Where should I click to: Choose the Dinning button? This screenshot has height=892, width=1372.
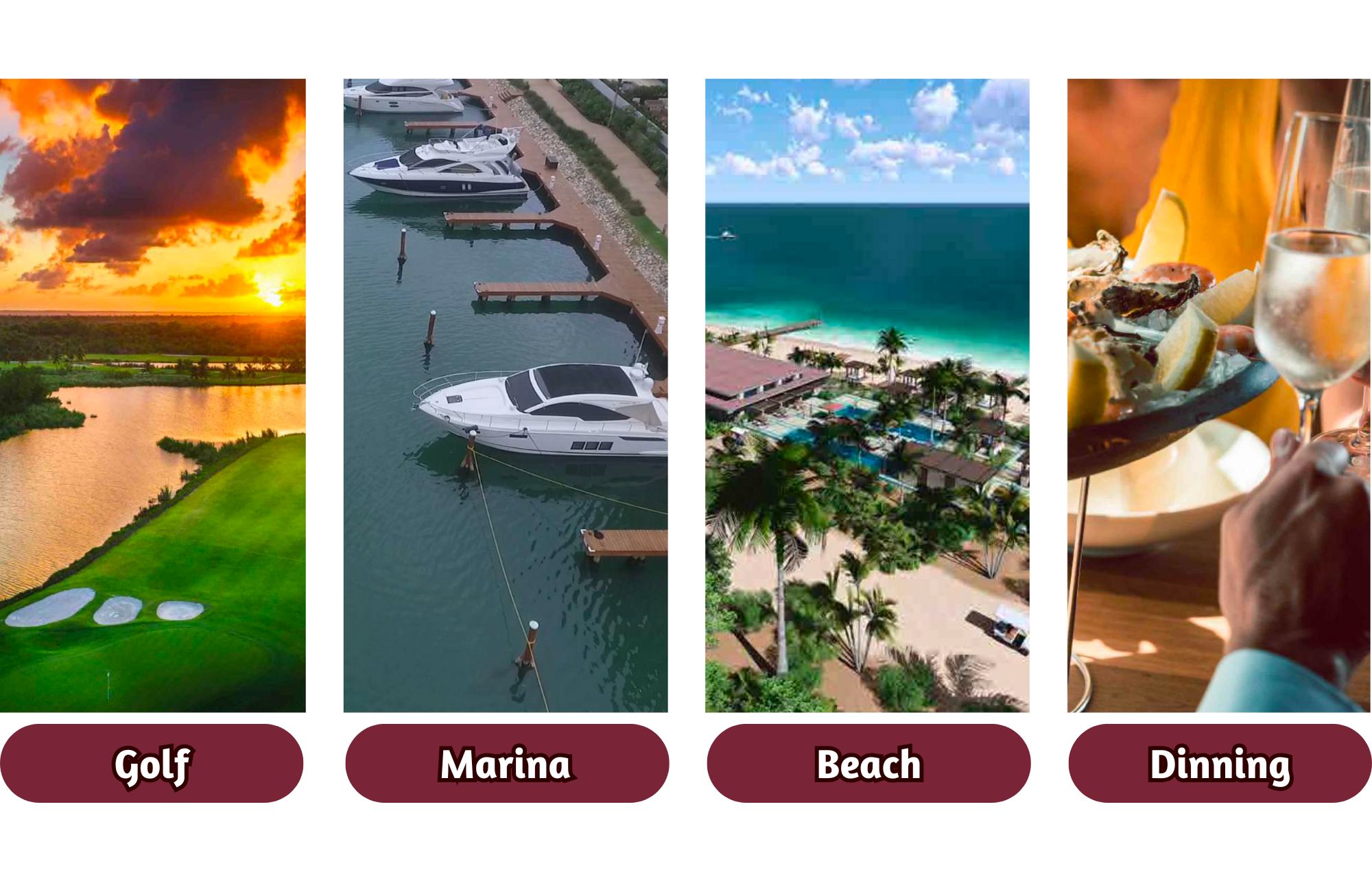(1220, 764)
